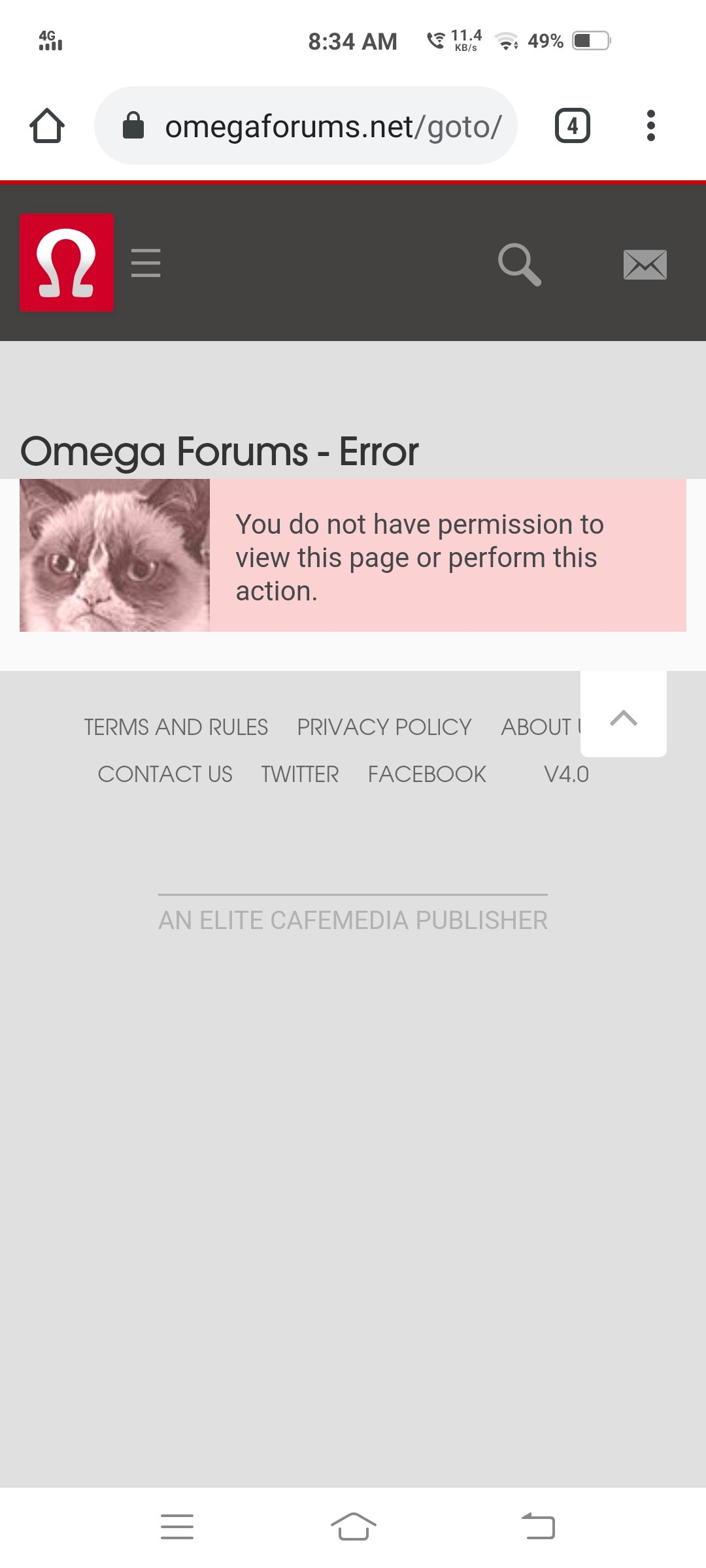Go back using the system back button
The width and height of the screenshot is (706, 1568).
pyautogui.click(x=538, y=1527)
